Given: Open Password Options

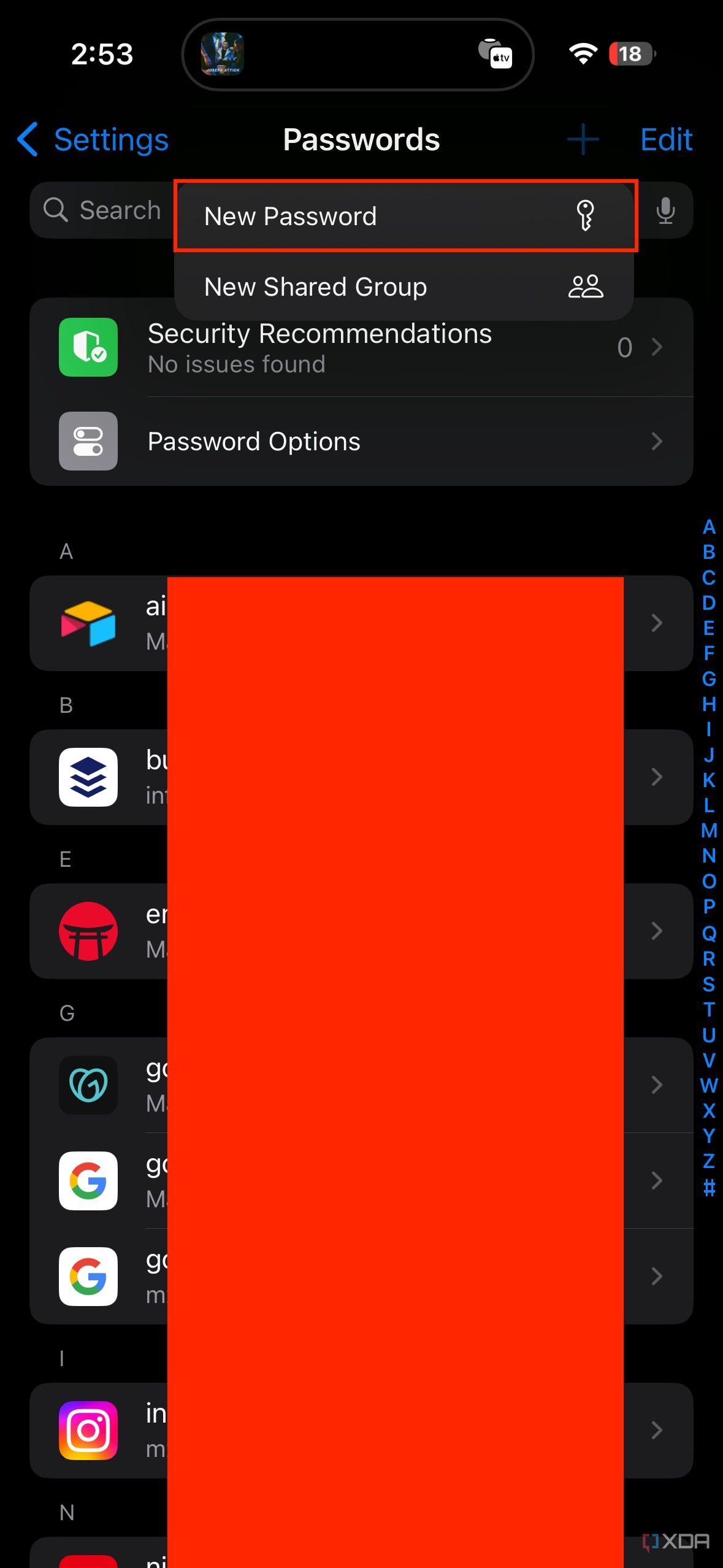Looking at the screenshot, I should [x=361, y=442].
